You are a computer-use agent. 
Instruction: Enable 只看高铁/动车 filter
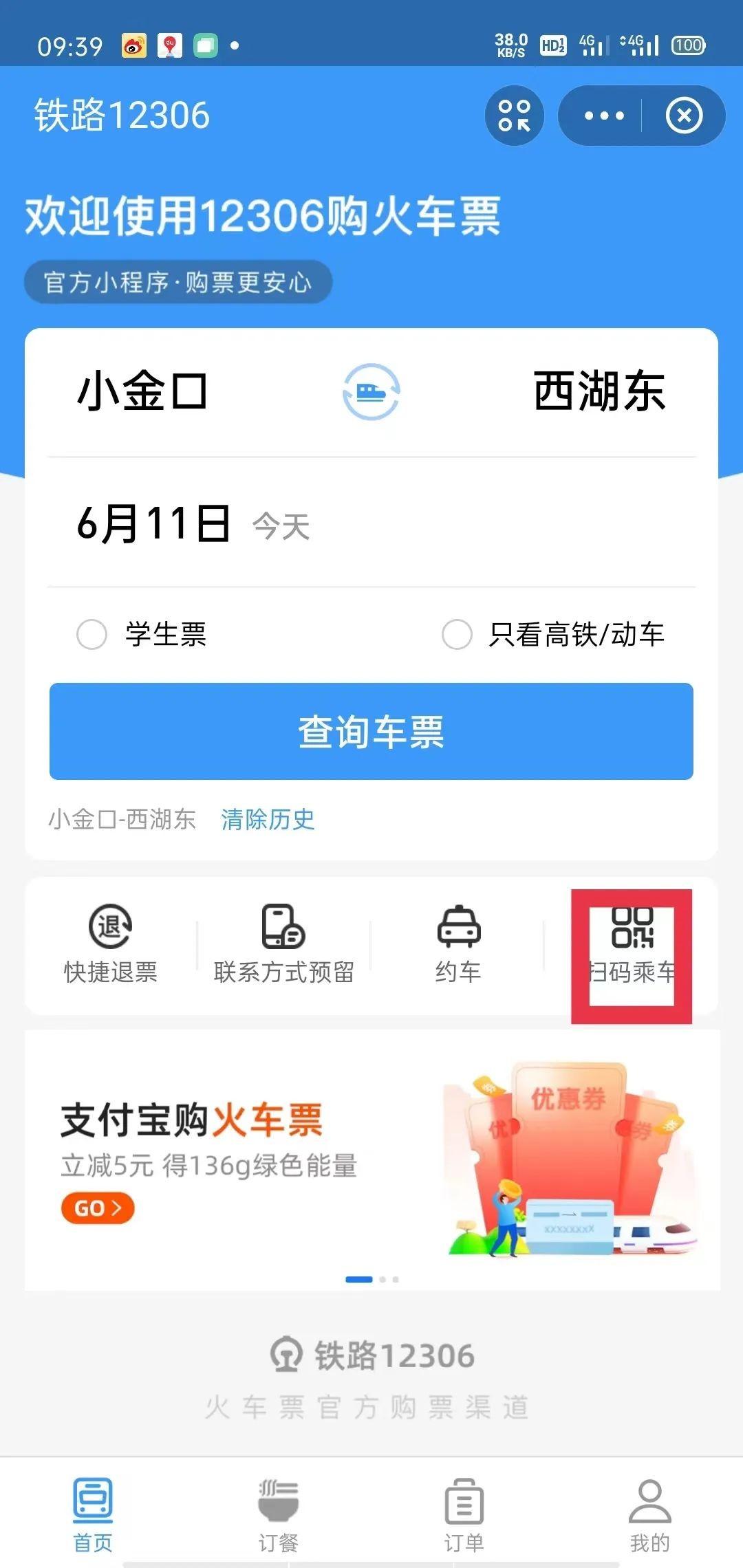point(457,634)
